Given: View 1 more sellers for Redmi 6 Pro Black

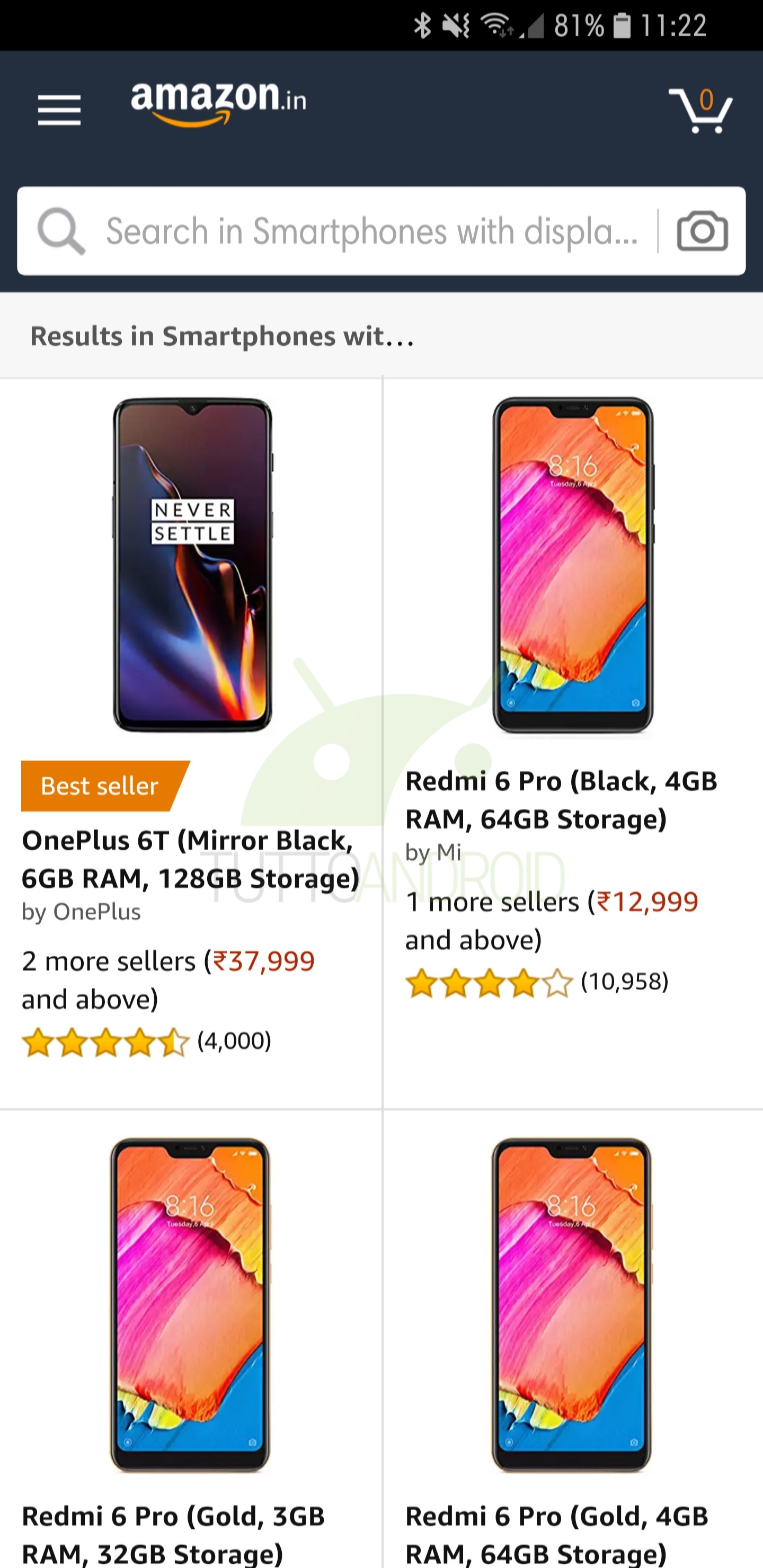Looking at the screenshot, I should pyautogui.click(x=552, y=920).
